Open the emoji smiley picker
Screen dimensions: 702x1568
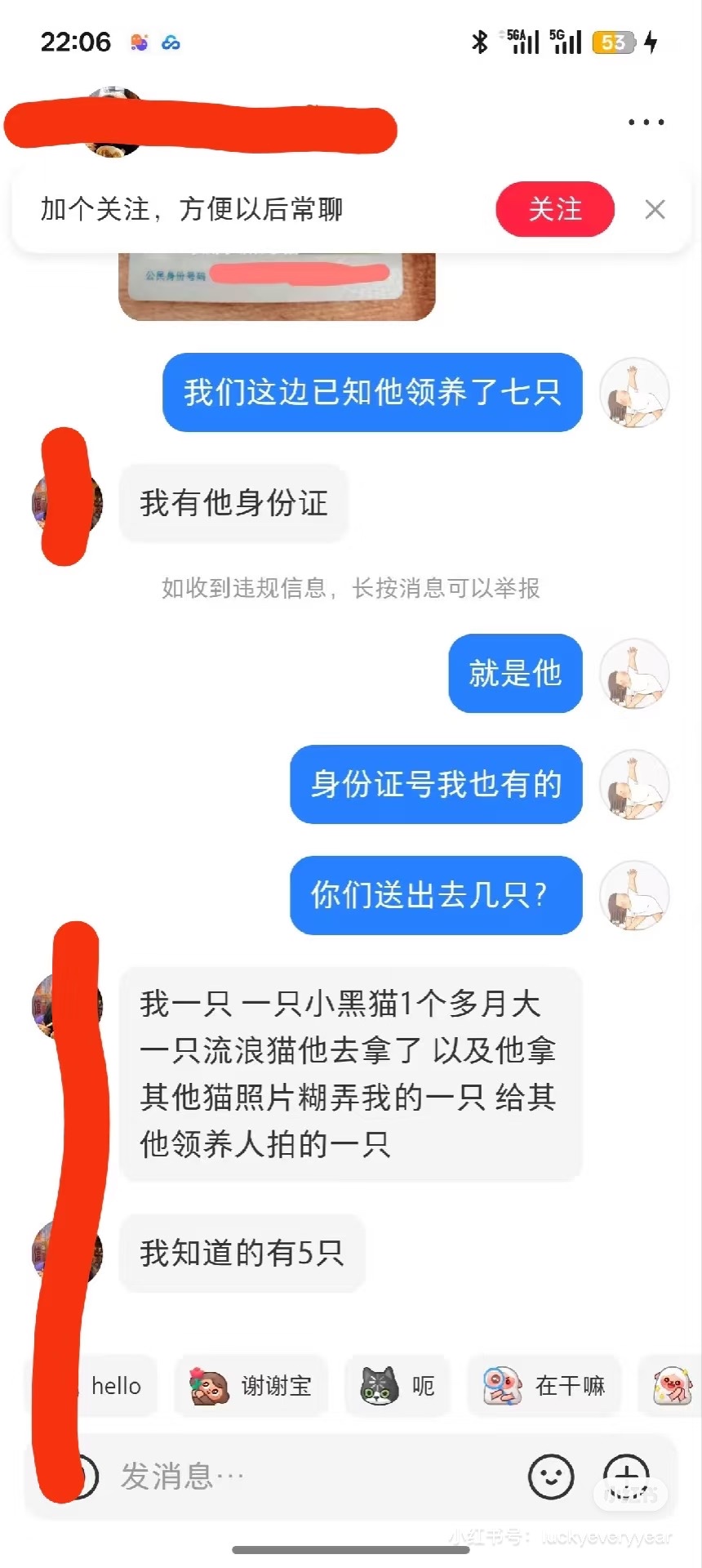[x=551, y=1477]
